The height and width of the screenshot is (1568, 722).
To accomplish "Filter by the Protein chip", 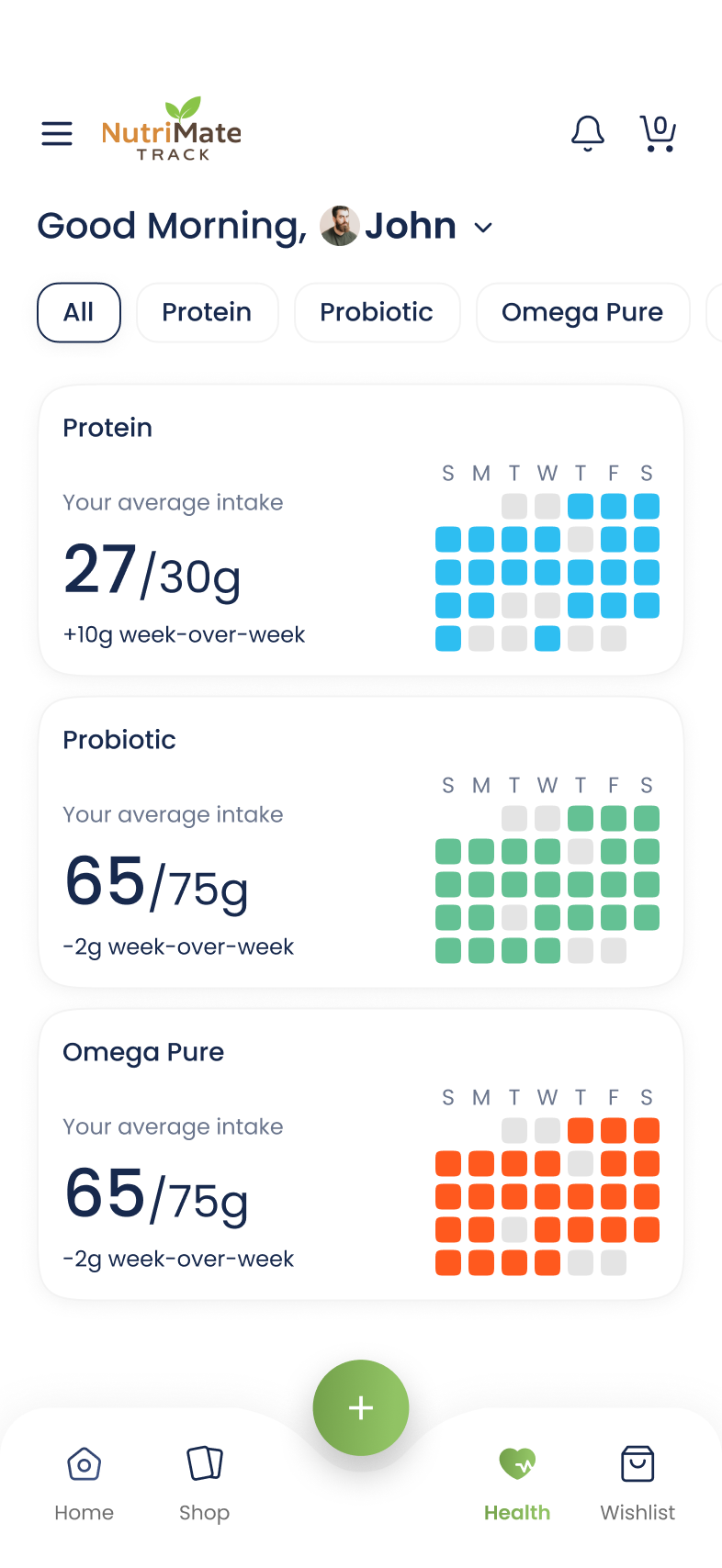I will tap(207, 313).
